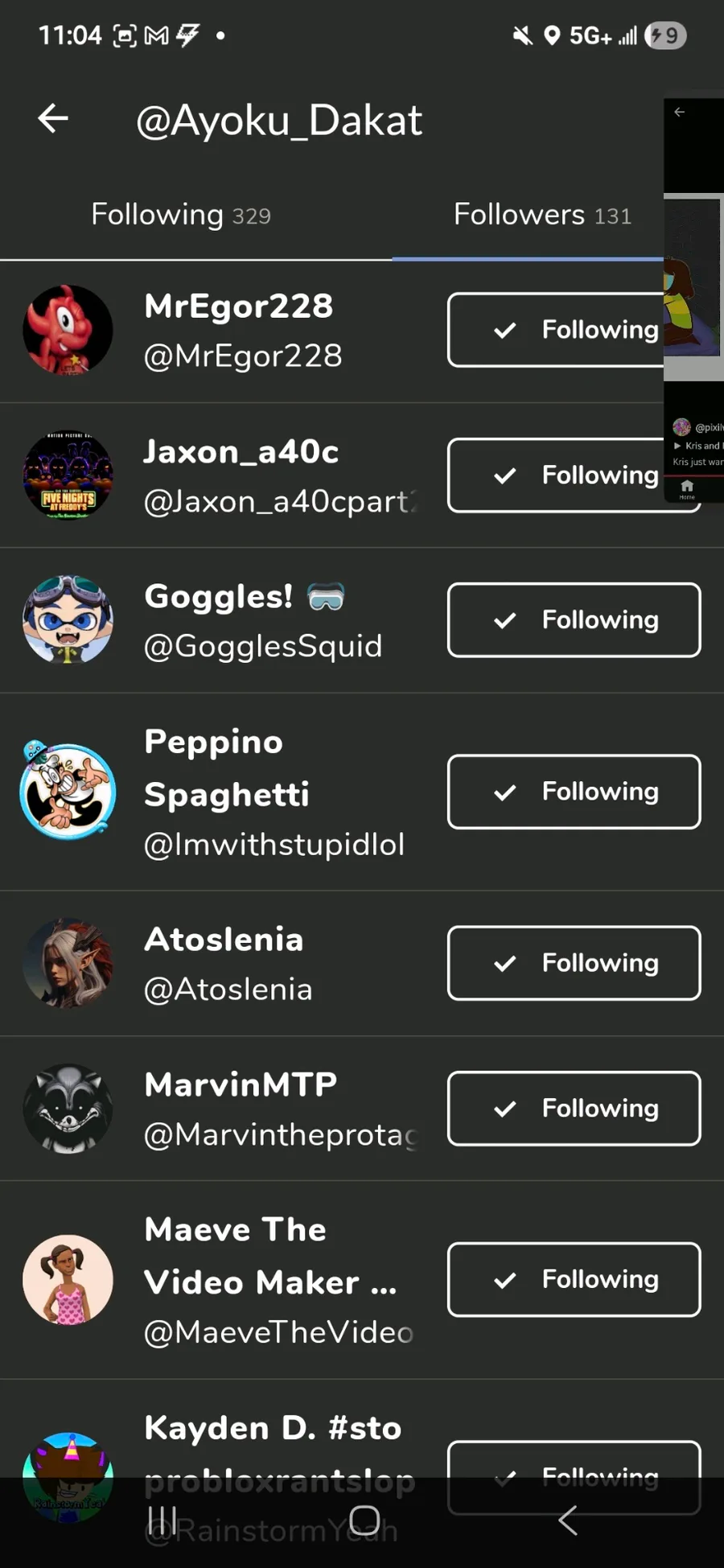The width and height of the screenshot is (724, 1568).
Task: Open the floating picture-in-picture video window
Action: [693, 300]
